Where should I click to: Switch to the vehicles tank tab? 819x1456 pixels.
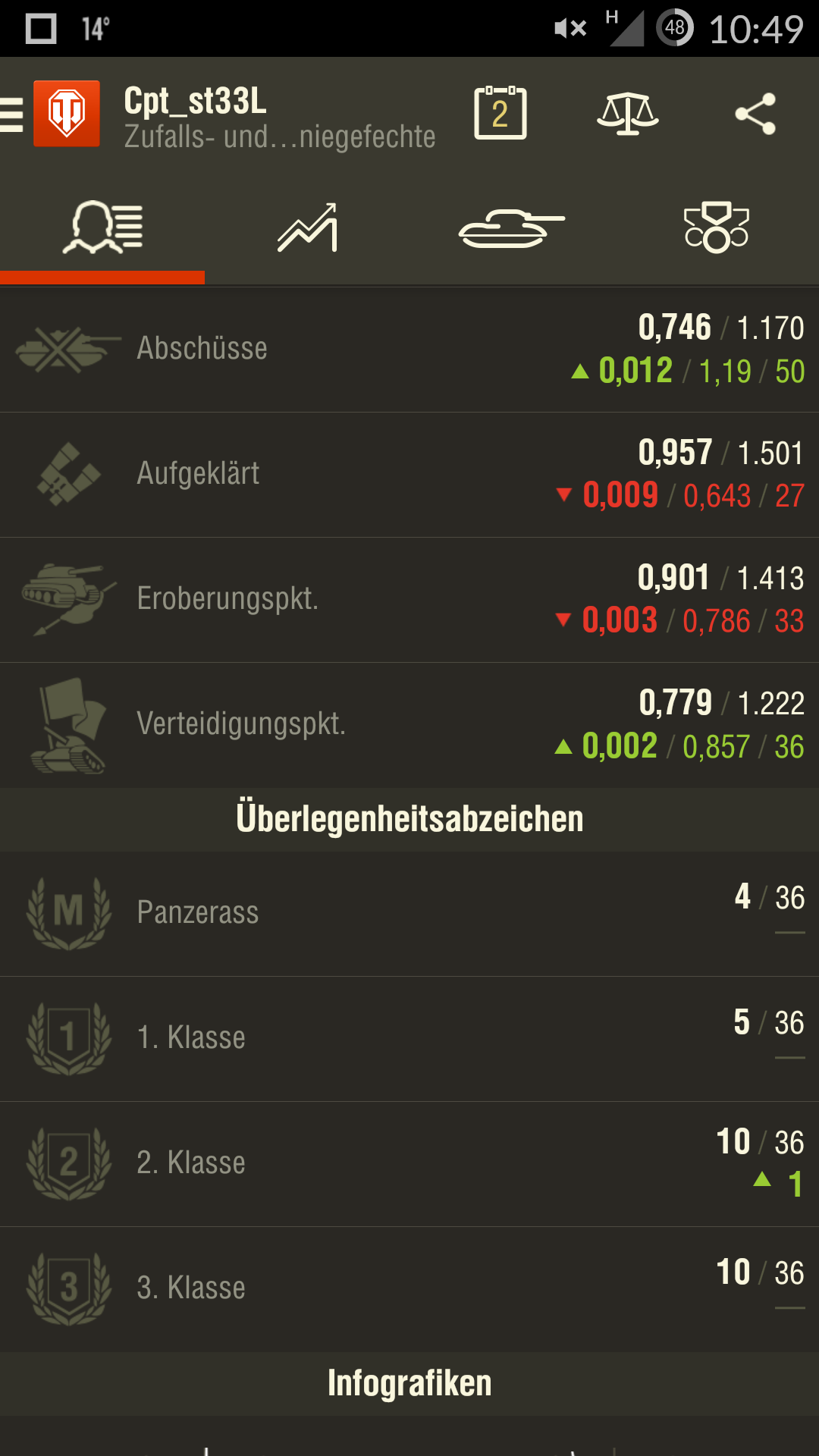(x=512, y=227)
